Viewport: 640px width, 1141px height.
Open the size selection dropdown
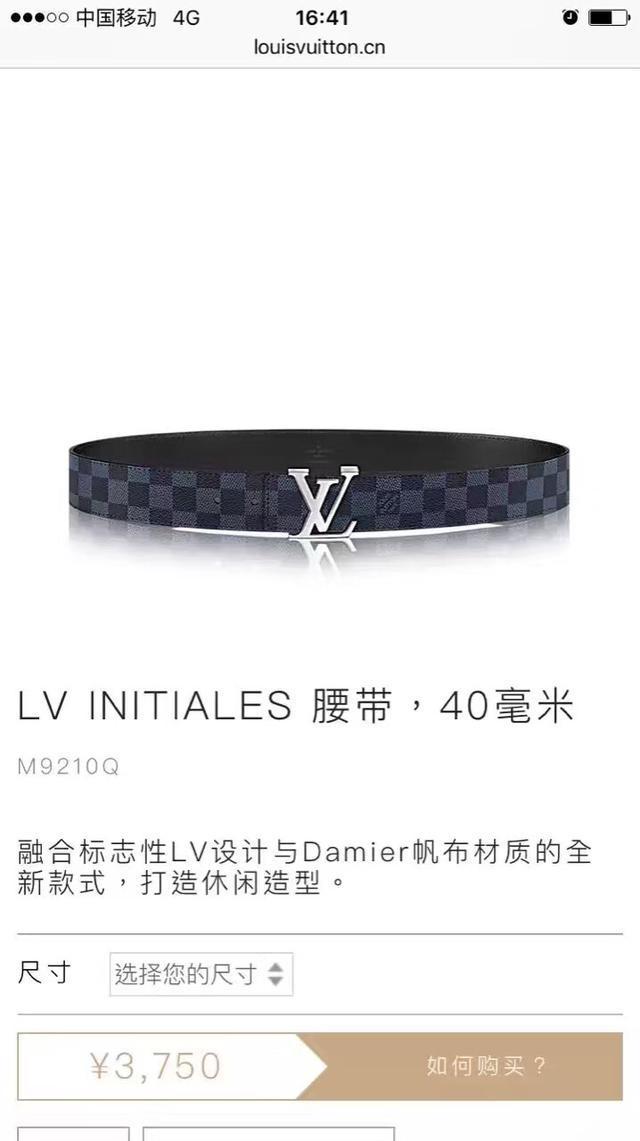click(200, 974)
